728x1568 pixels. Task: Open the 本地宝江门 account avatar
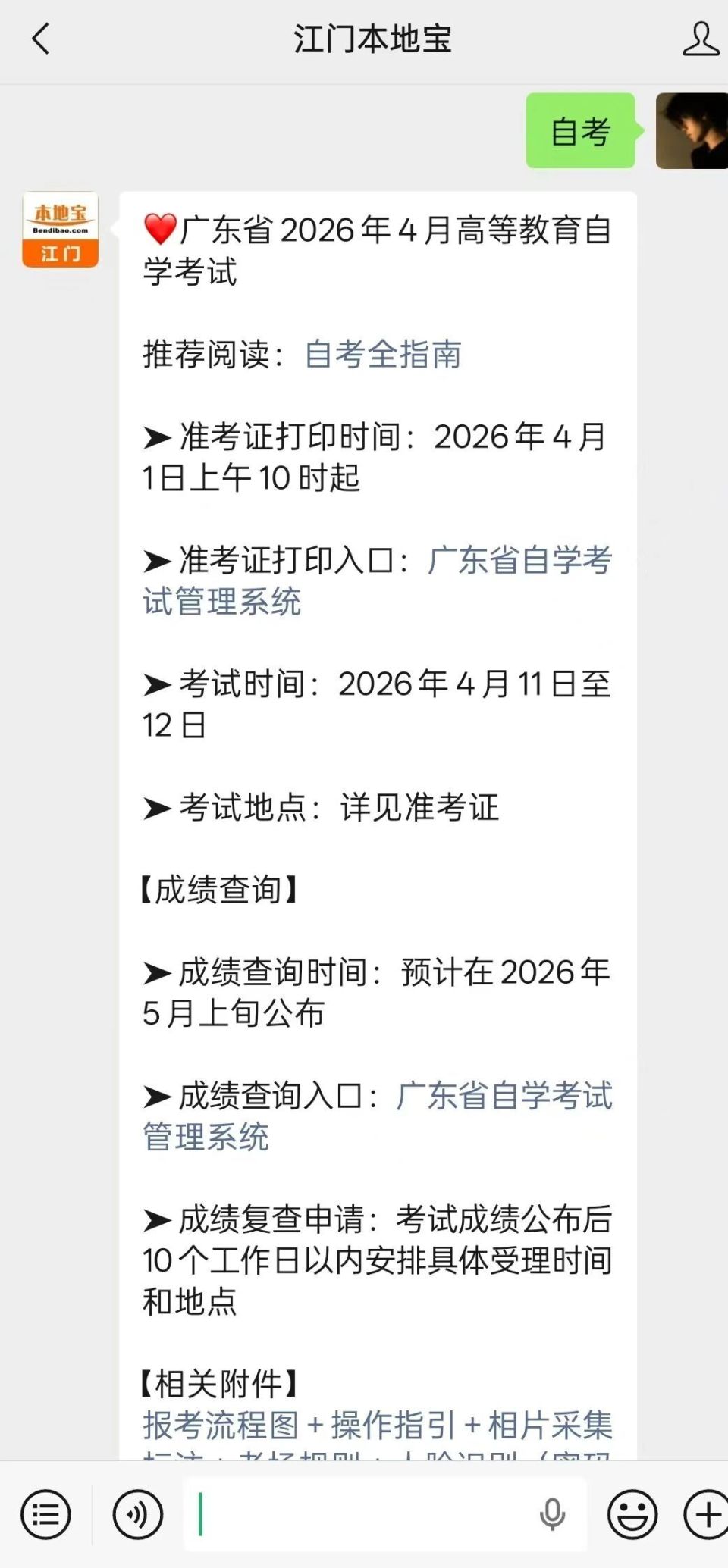(60, 229)
